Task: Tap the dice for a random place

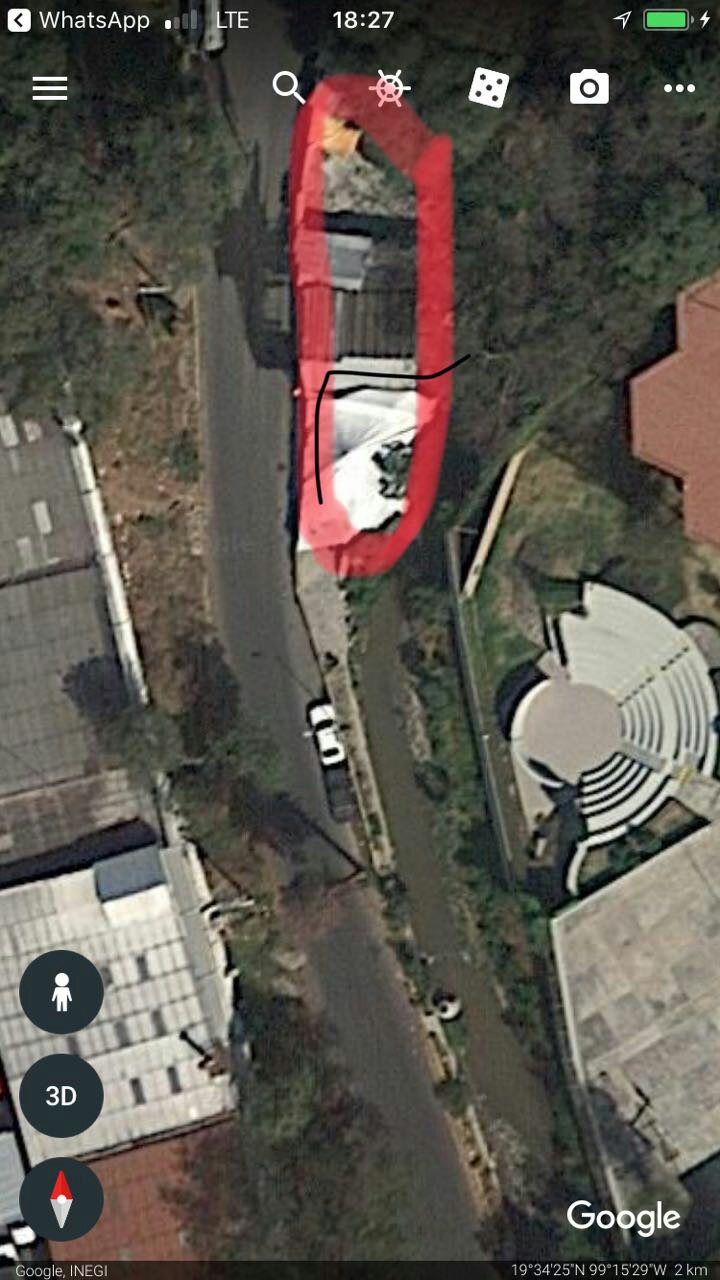Action: (x=489, y=88)
